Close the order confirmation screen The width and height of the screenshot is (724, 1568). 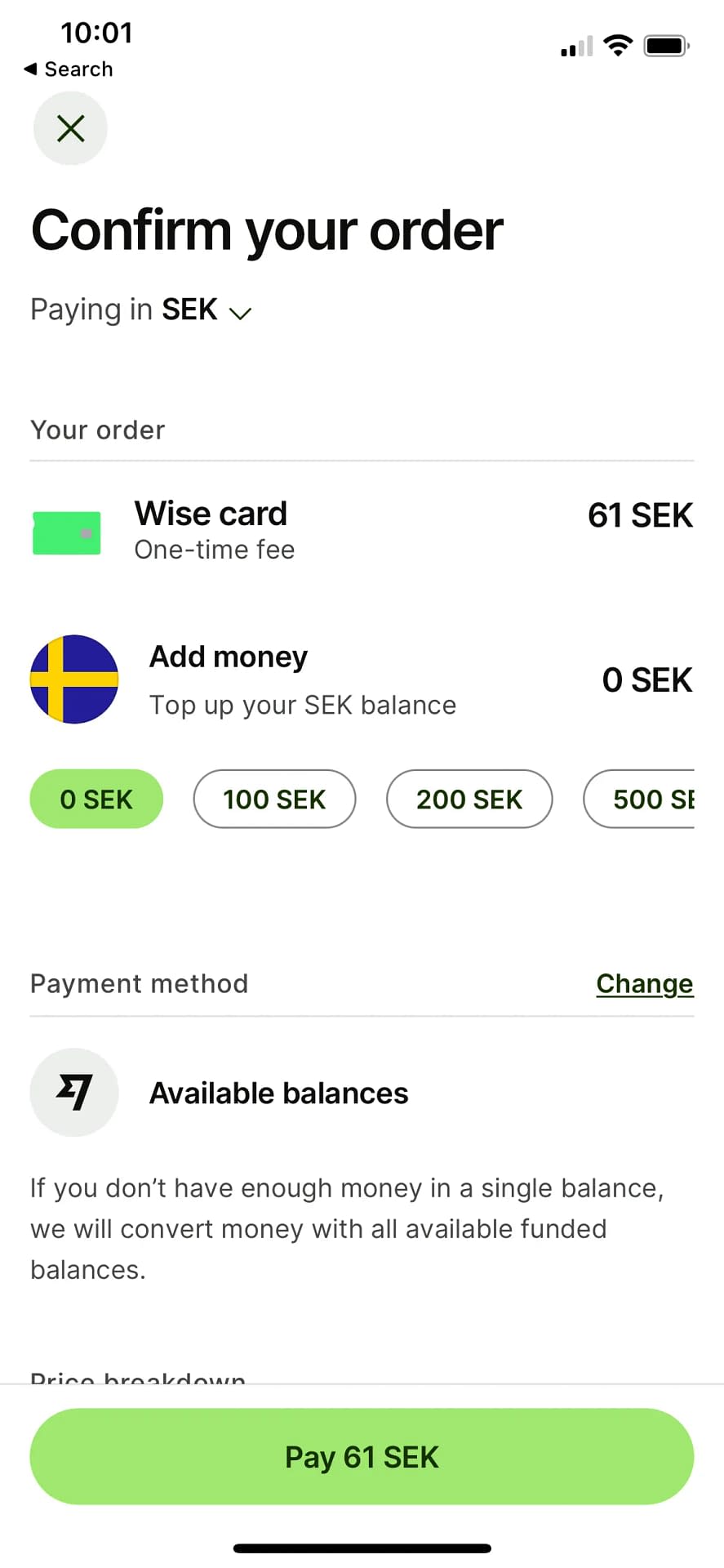70,128
